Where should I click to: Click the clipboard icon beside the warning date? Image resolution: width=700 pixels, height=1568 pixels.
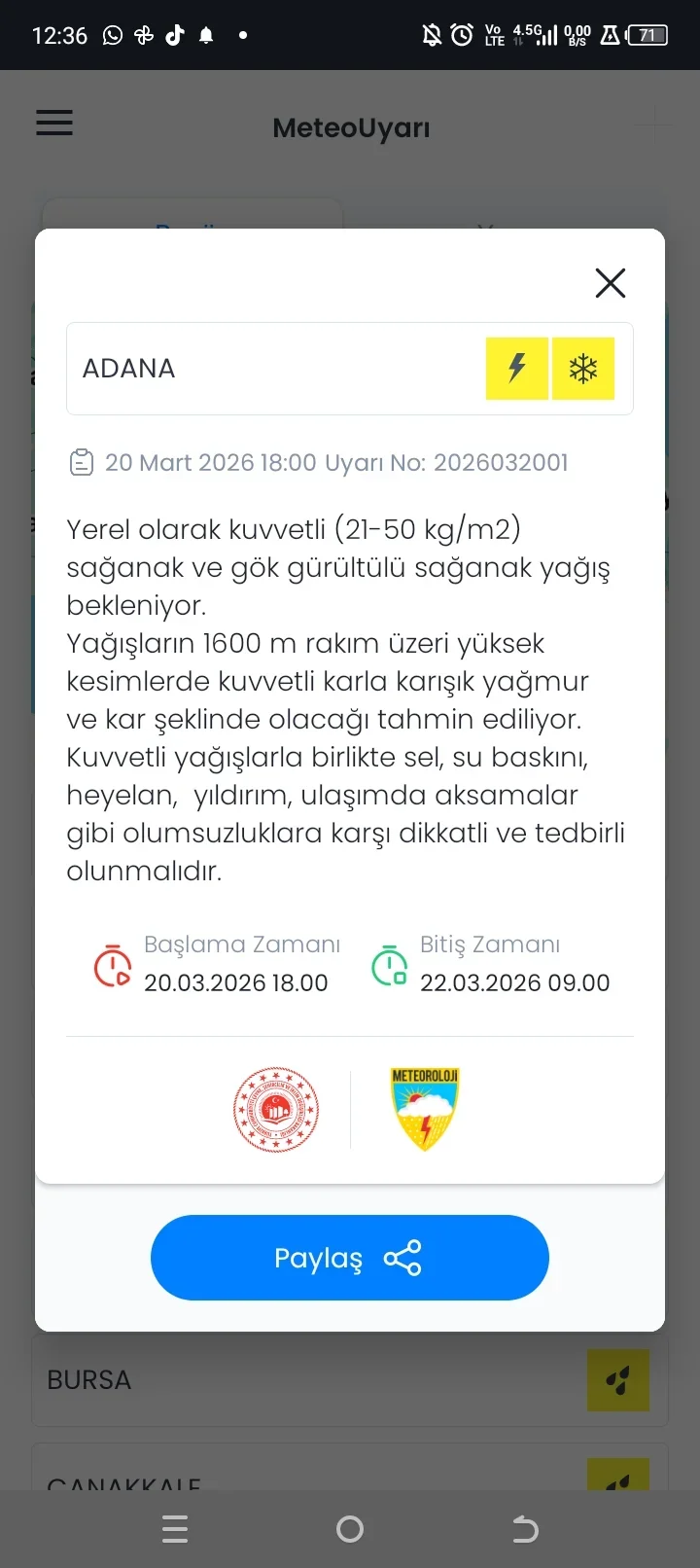coord(83,461)
